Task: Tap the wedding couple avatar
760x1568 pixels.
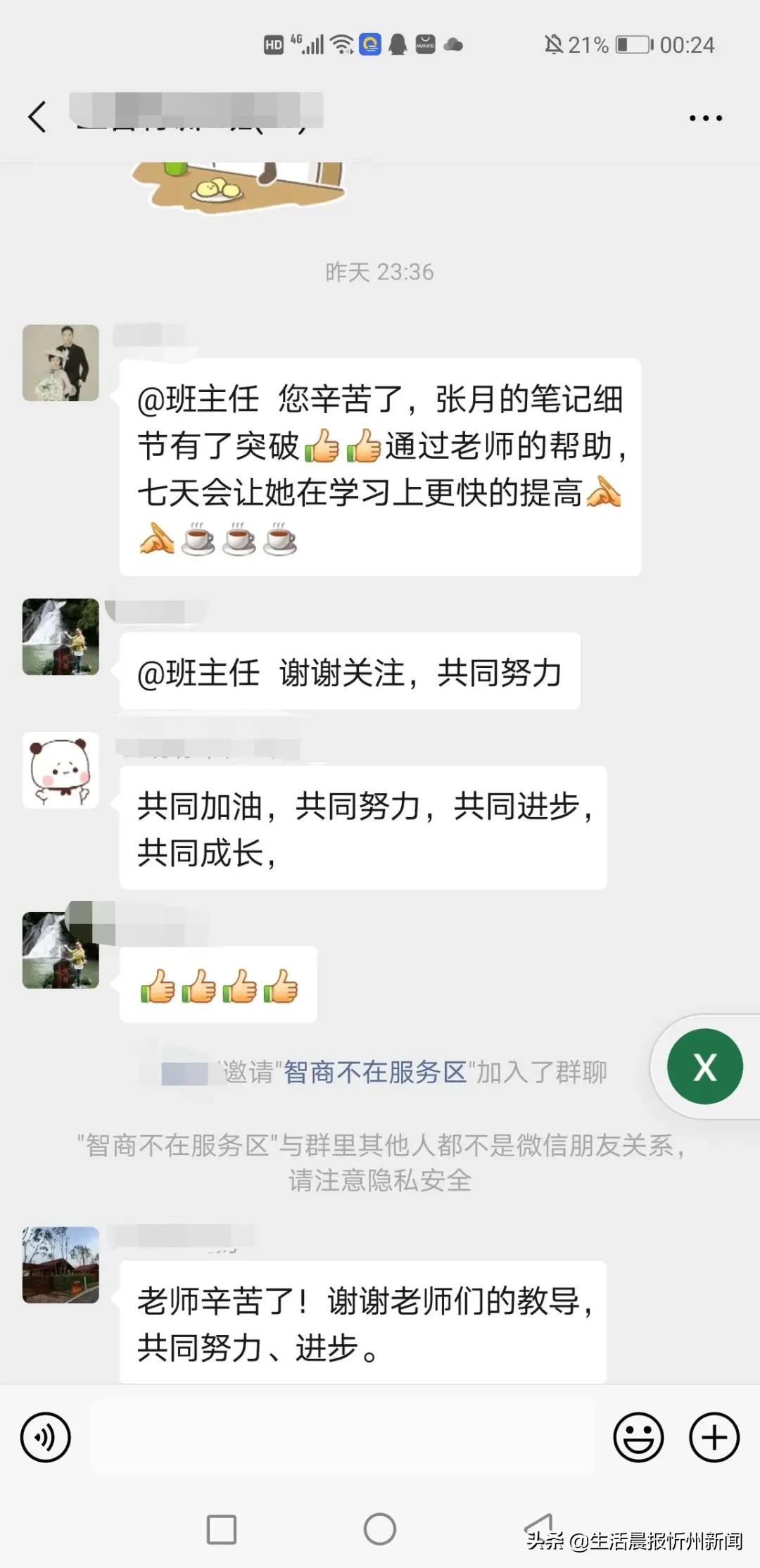Action: pos(60,362)
